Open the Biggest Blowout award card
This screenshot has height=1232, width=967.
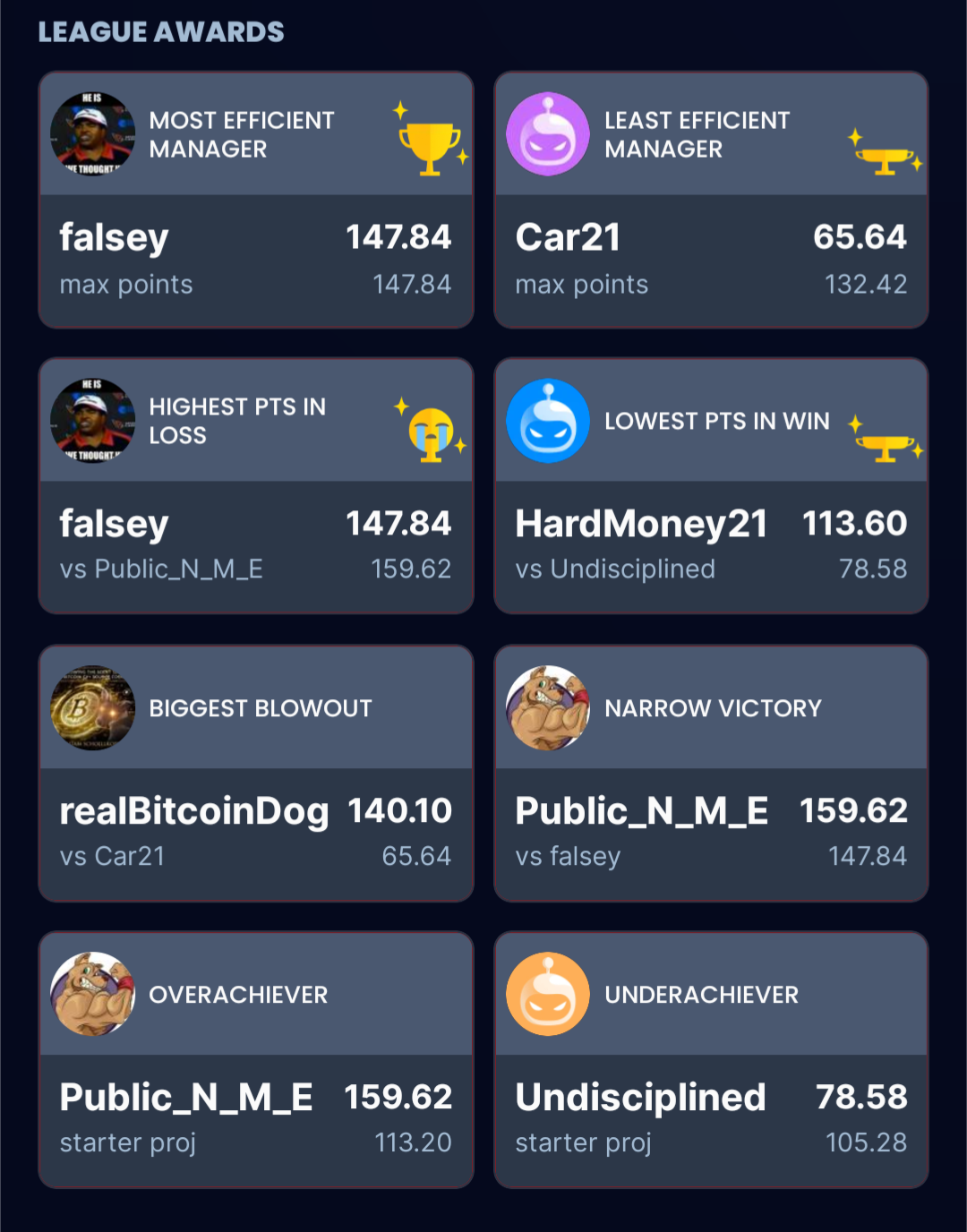point(256,774)
